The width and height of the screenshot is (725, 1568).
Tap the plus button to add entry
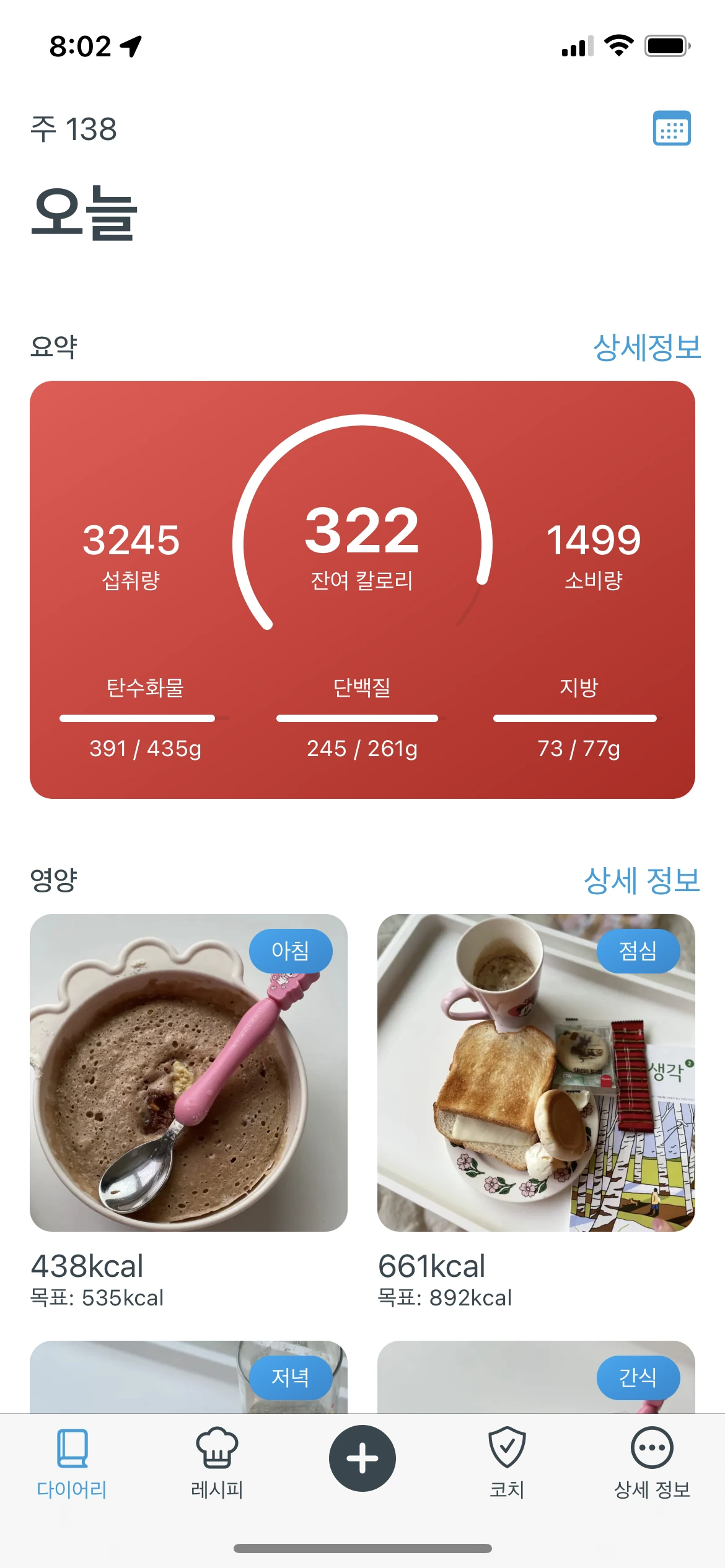click(x=362, y=1458)
